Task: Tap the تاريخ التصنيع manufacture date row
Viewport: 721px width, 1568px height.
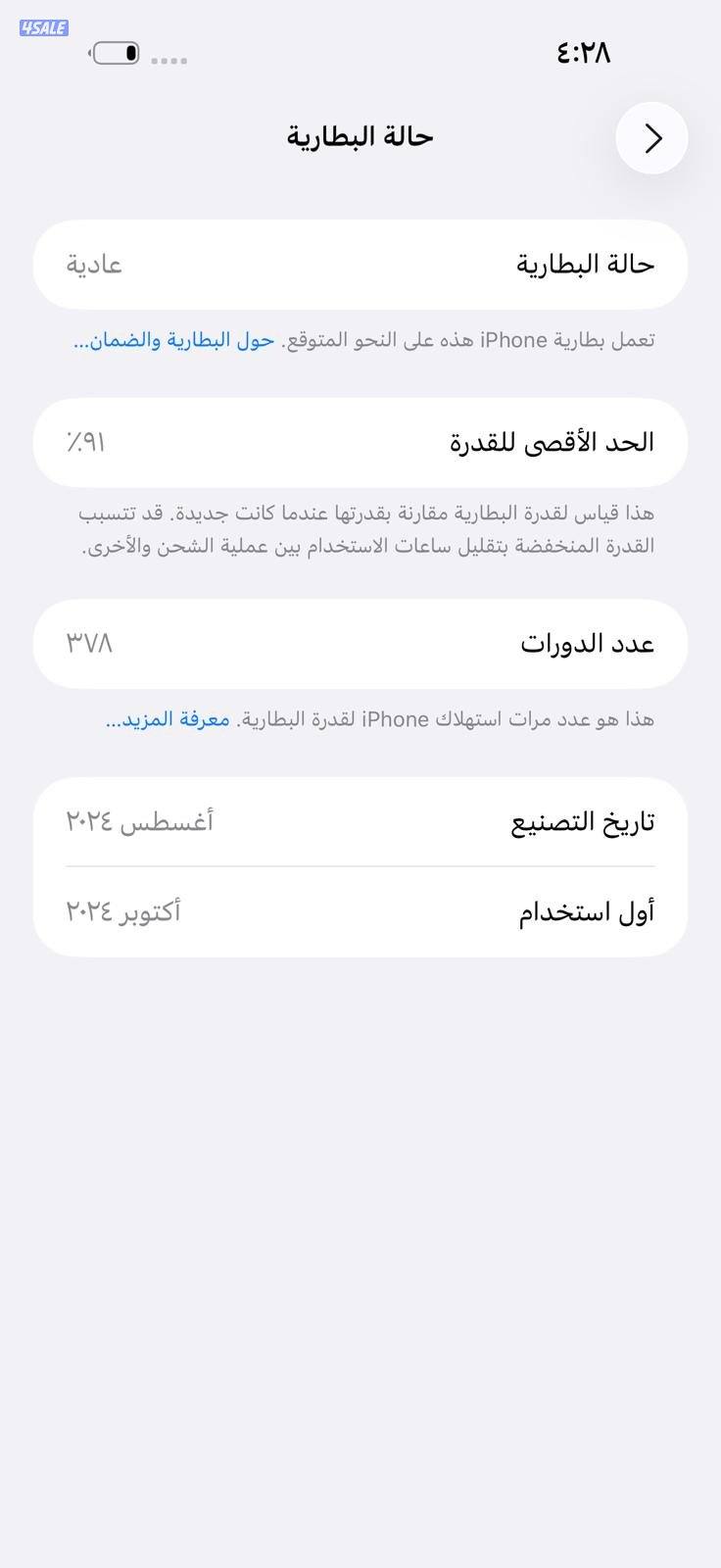Action: (360, 820)
